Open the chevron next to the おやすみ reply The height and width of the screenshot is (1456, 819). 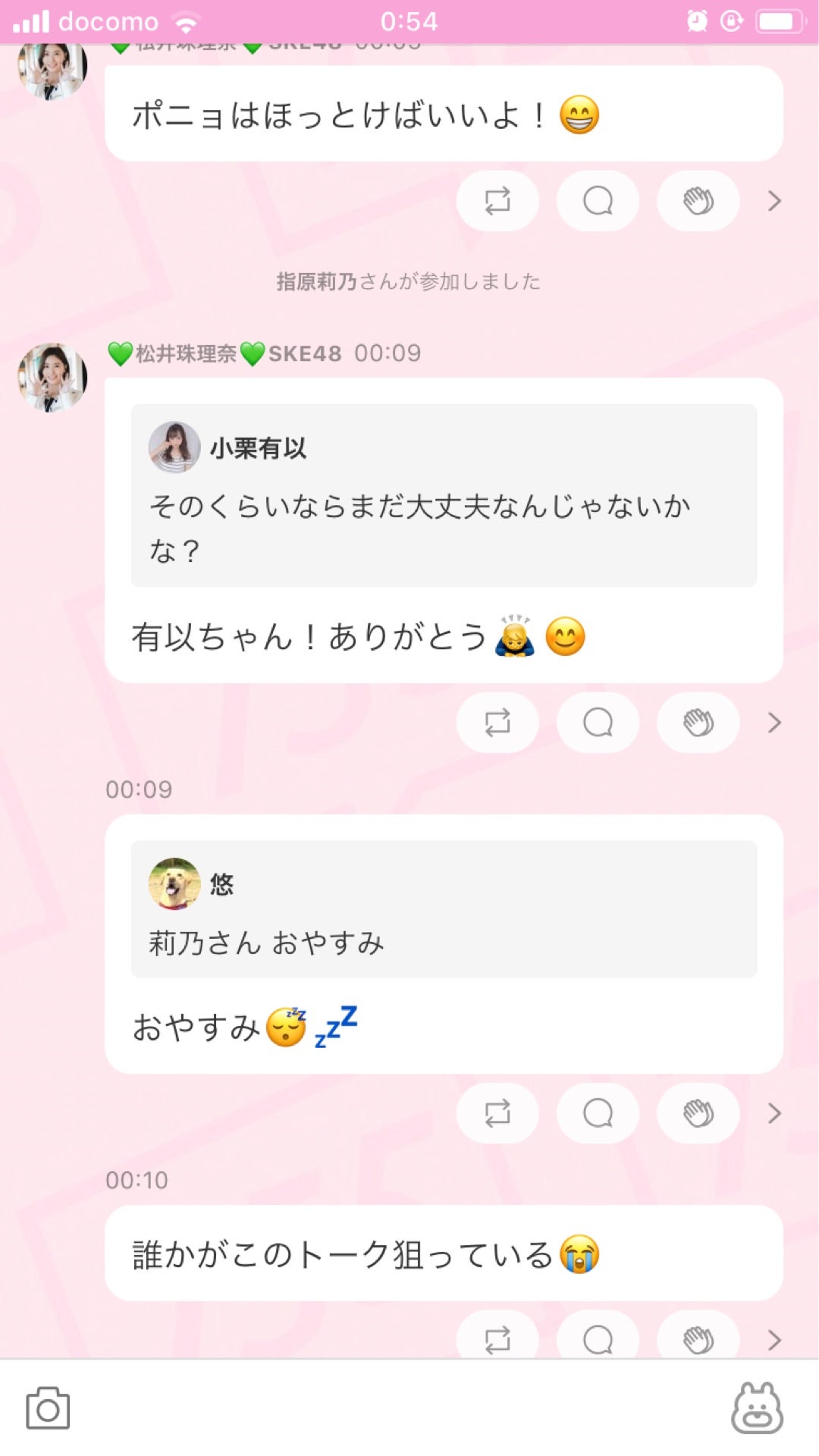click(x=773, y=1112)
